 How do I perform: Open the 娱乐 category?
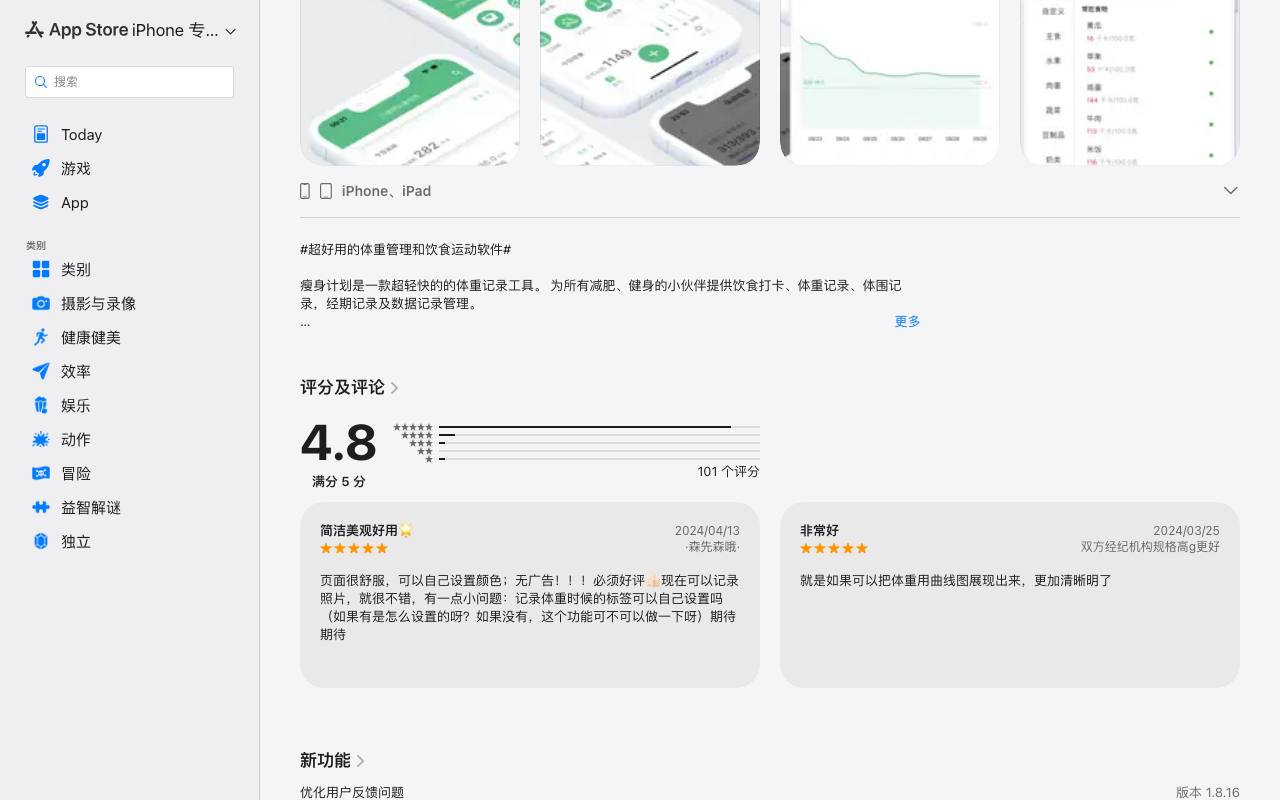click(x=129, y=405)
